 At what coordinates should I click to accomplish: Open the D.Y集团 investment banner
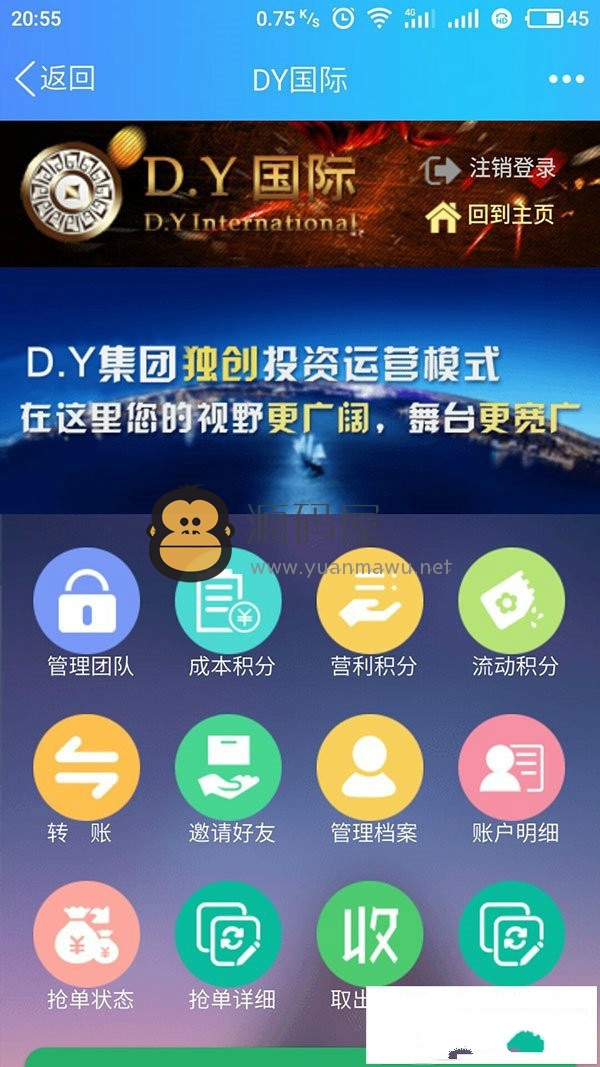click(300, 390)
